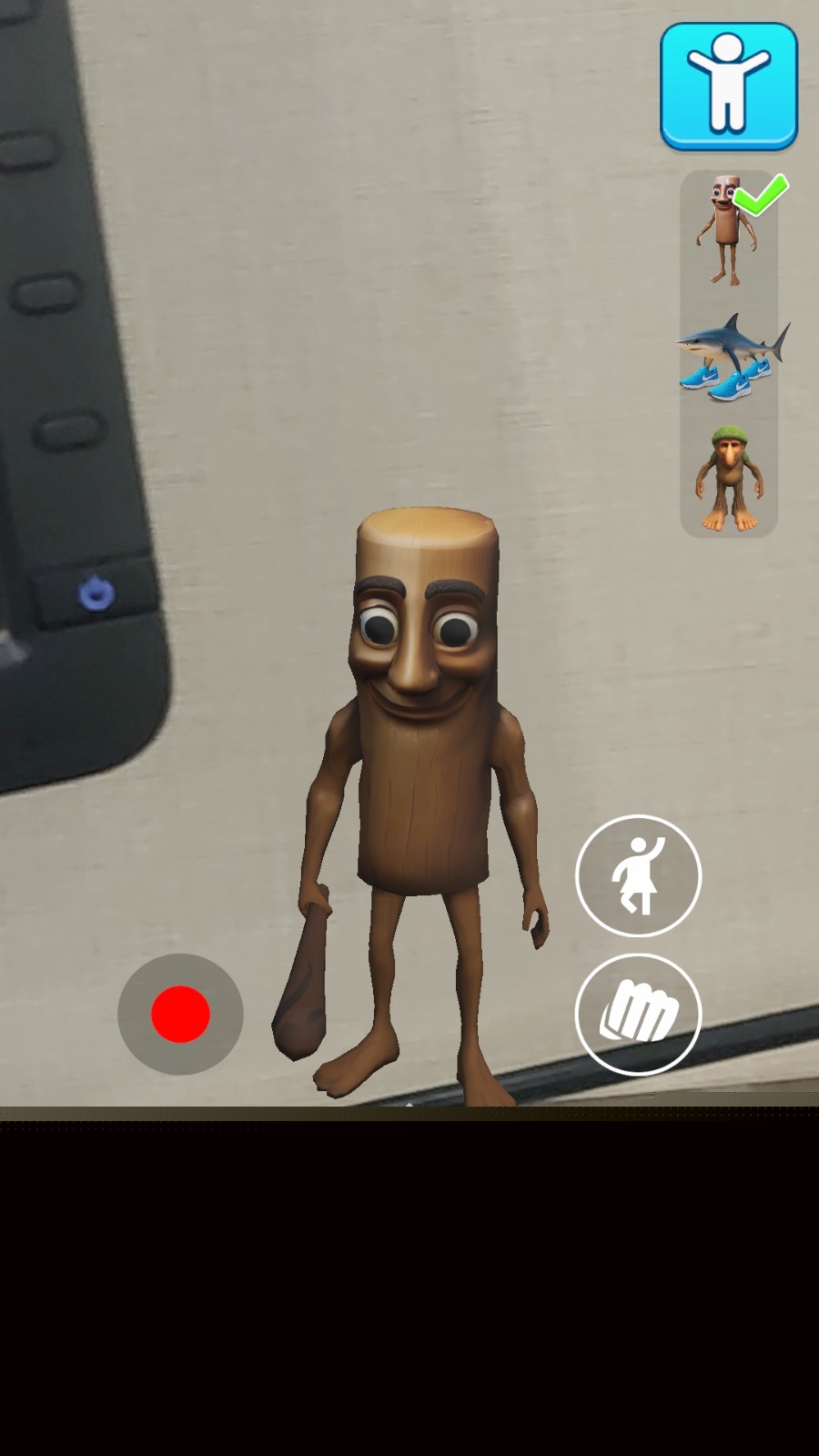Tap the blue character figure button
Image resolution: width=819 pixels, height=1456 pixels.
coord(728,86)
